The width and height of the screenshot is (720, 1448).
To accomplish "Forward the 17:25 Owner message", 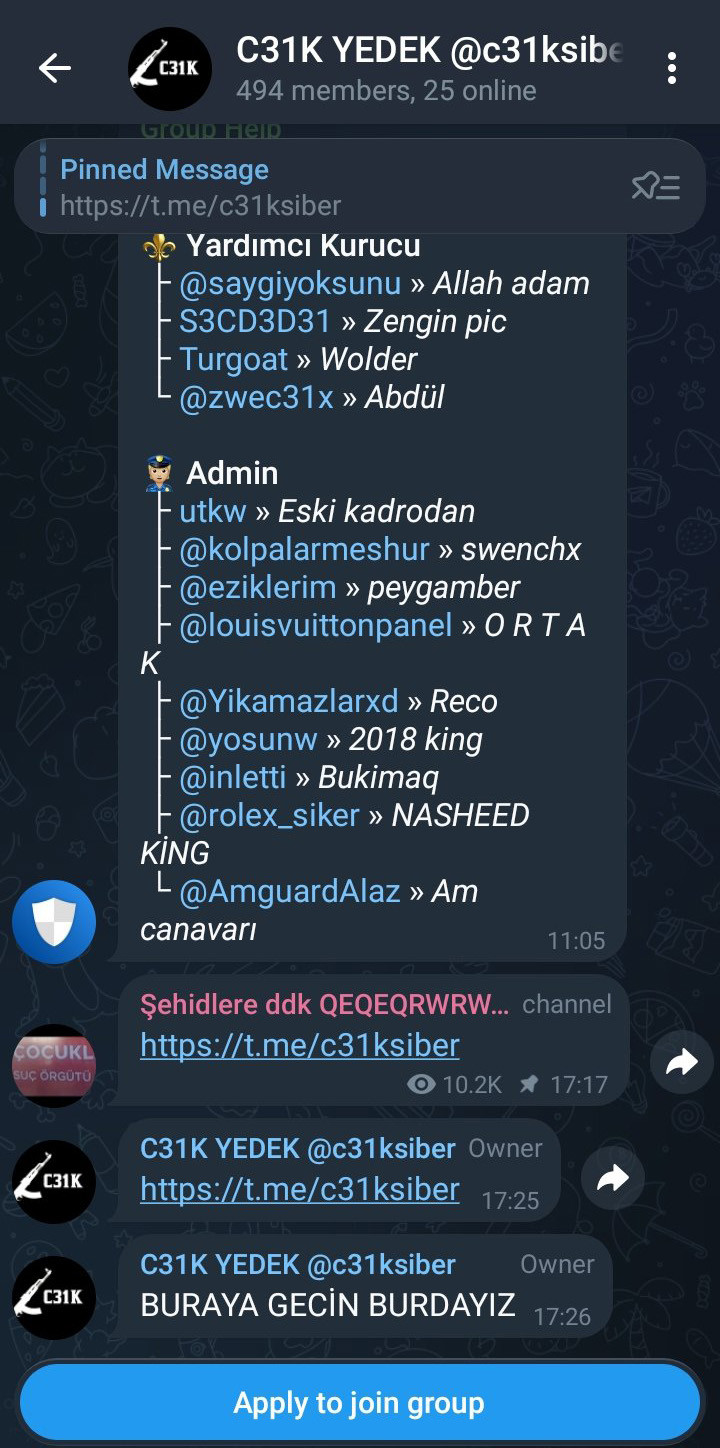I will (x=612, y=1178).
